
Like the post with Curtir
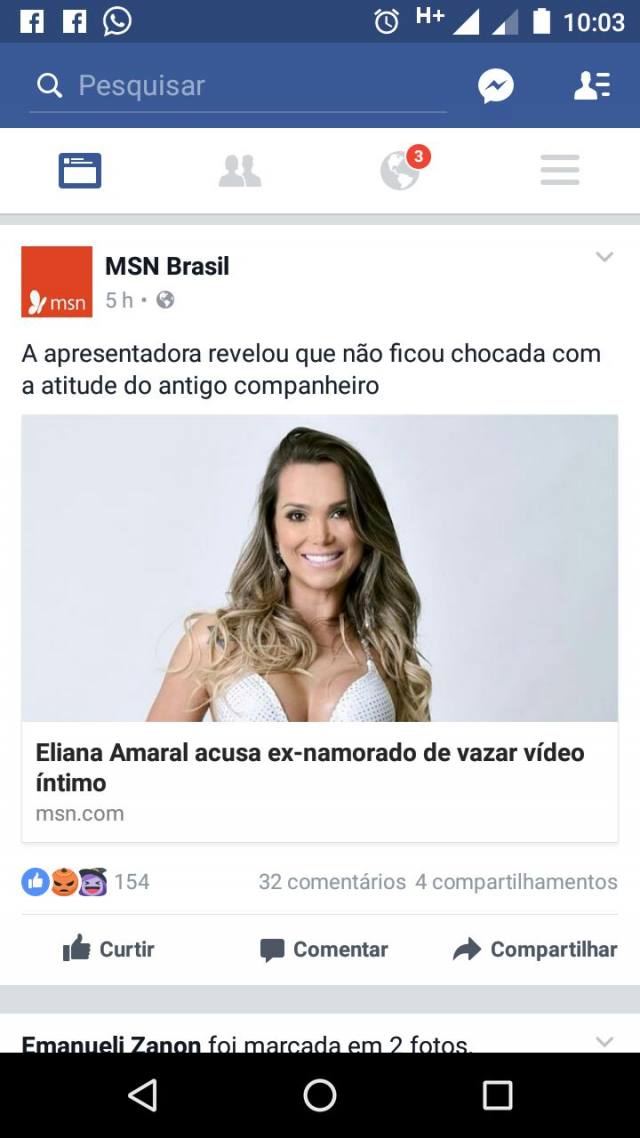(109, 949)
